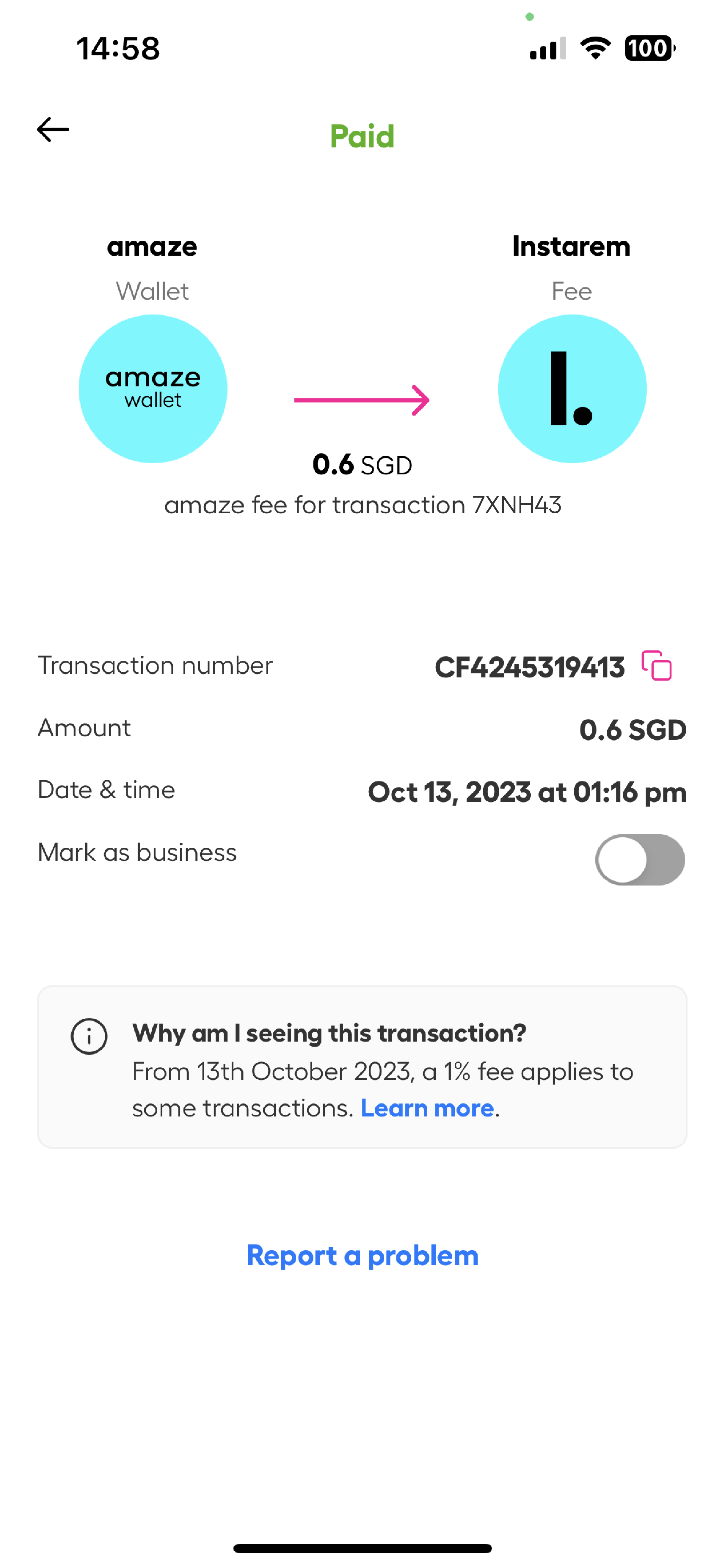
Task: Tap the Paid status header
Action: pyautogui.click(x=362, y=136)
